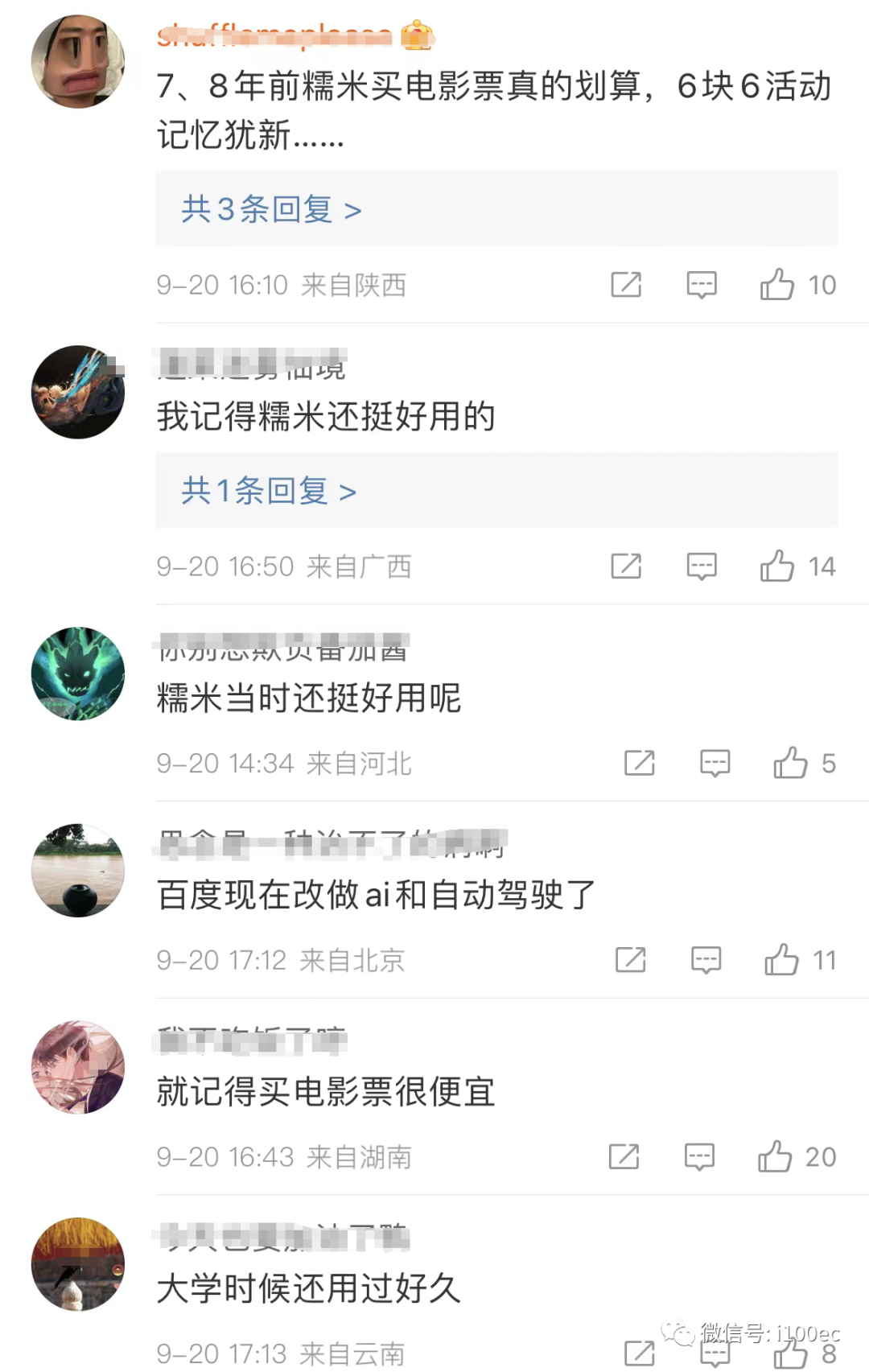
Task: Reply to the 16:10 comment from 陕西
Action: coord(701,285)
